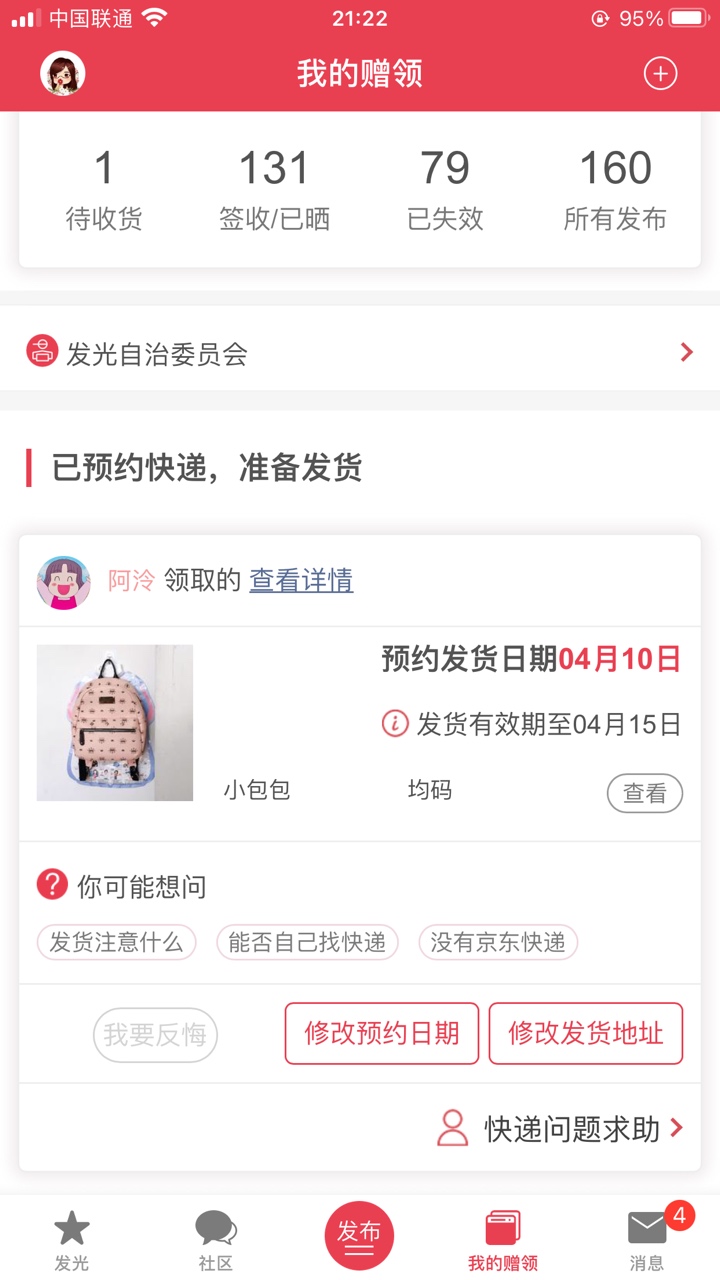Tap 查看详情 link

301,580
